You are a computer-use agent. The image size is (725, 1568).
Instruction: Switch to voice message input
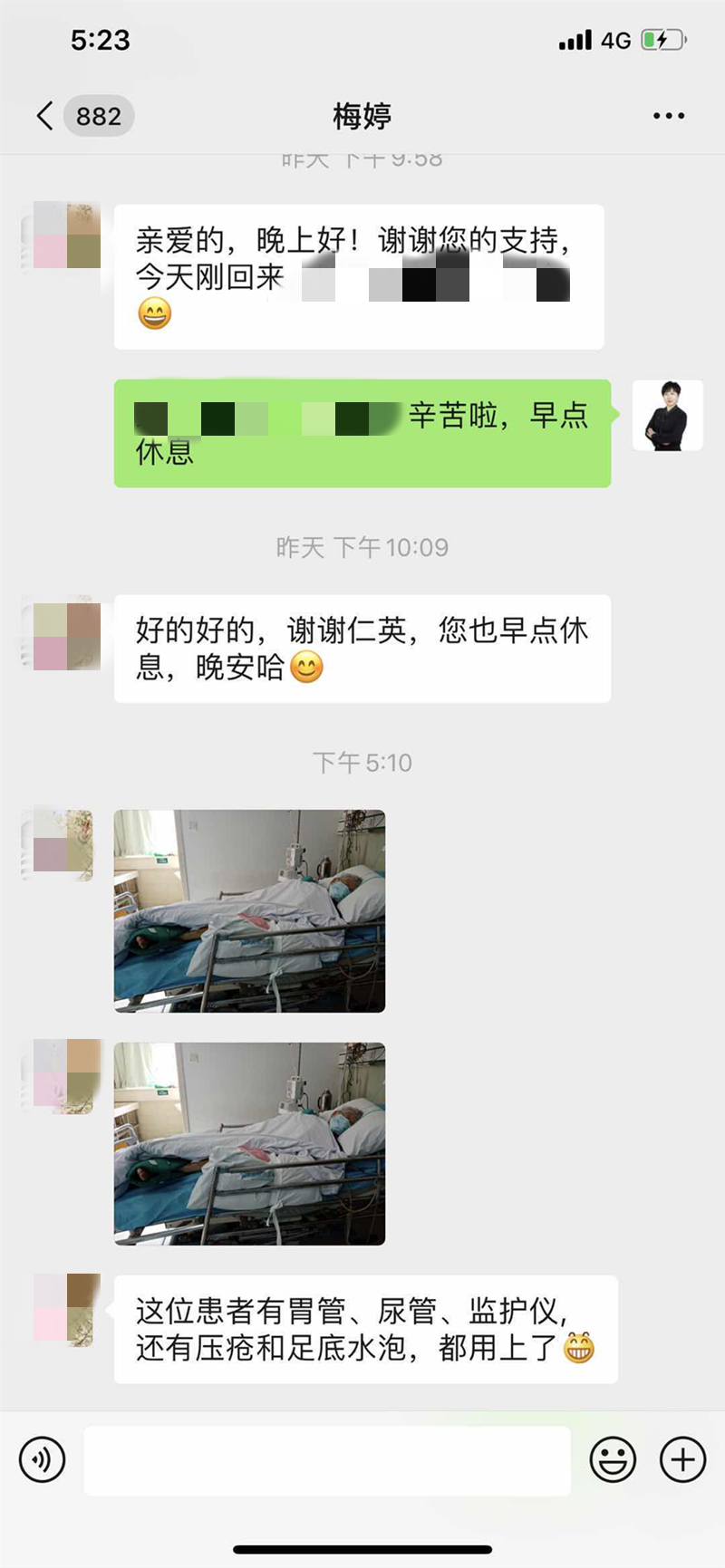click(x=42, y=1459)
